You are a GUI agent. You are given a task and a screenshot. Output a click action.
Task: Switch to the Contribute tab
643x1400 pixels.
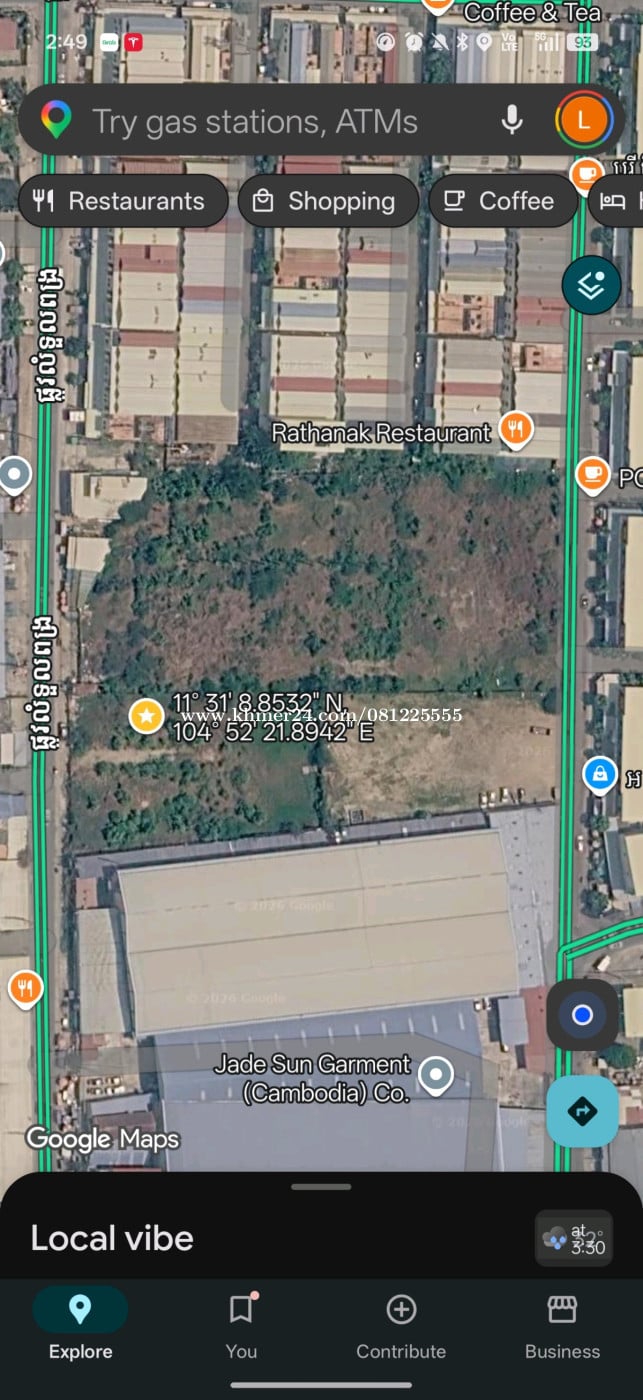(401, 1325)
